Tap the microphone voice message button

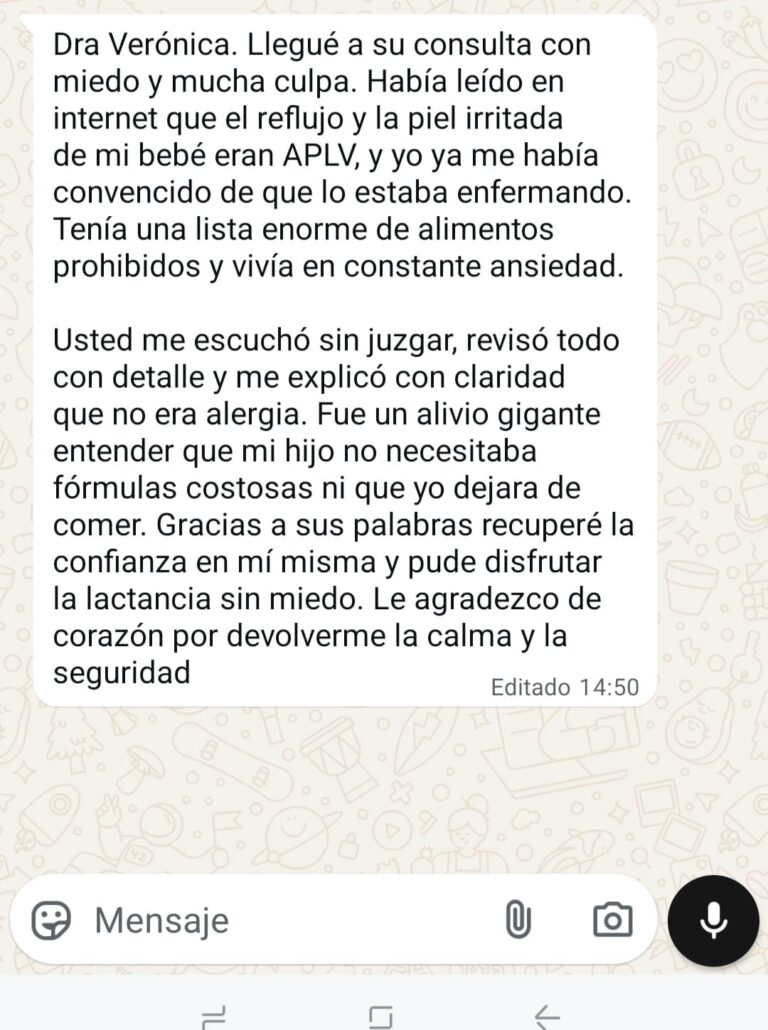pos(713,920)
